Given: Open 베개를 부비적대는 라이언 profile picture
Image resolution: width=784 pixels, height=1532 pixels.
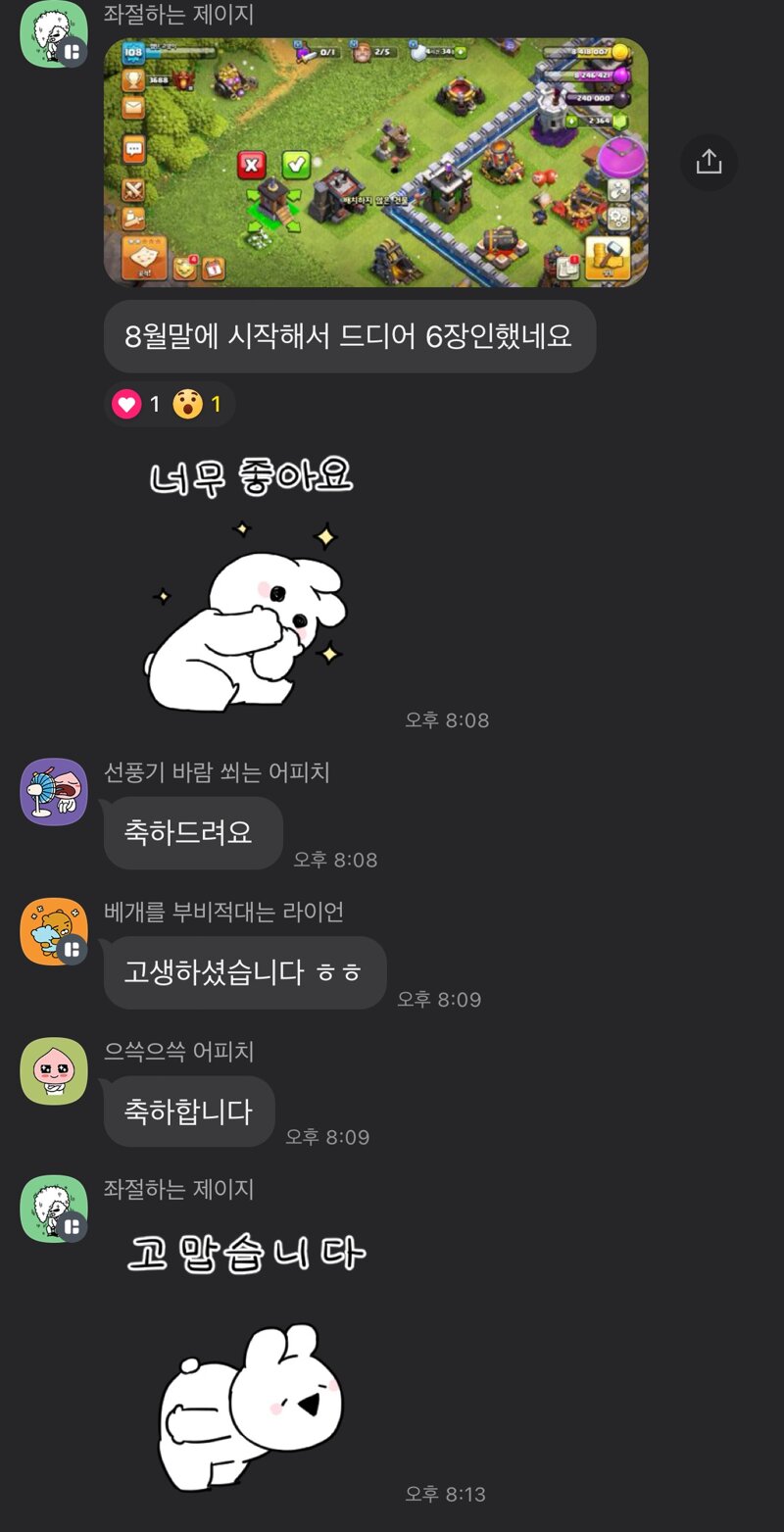Looking at the screenshot, I should point(54,931).
